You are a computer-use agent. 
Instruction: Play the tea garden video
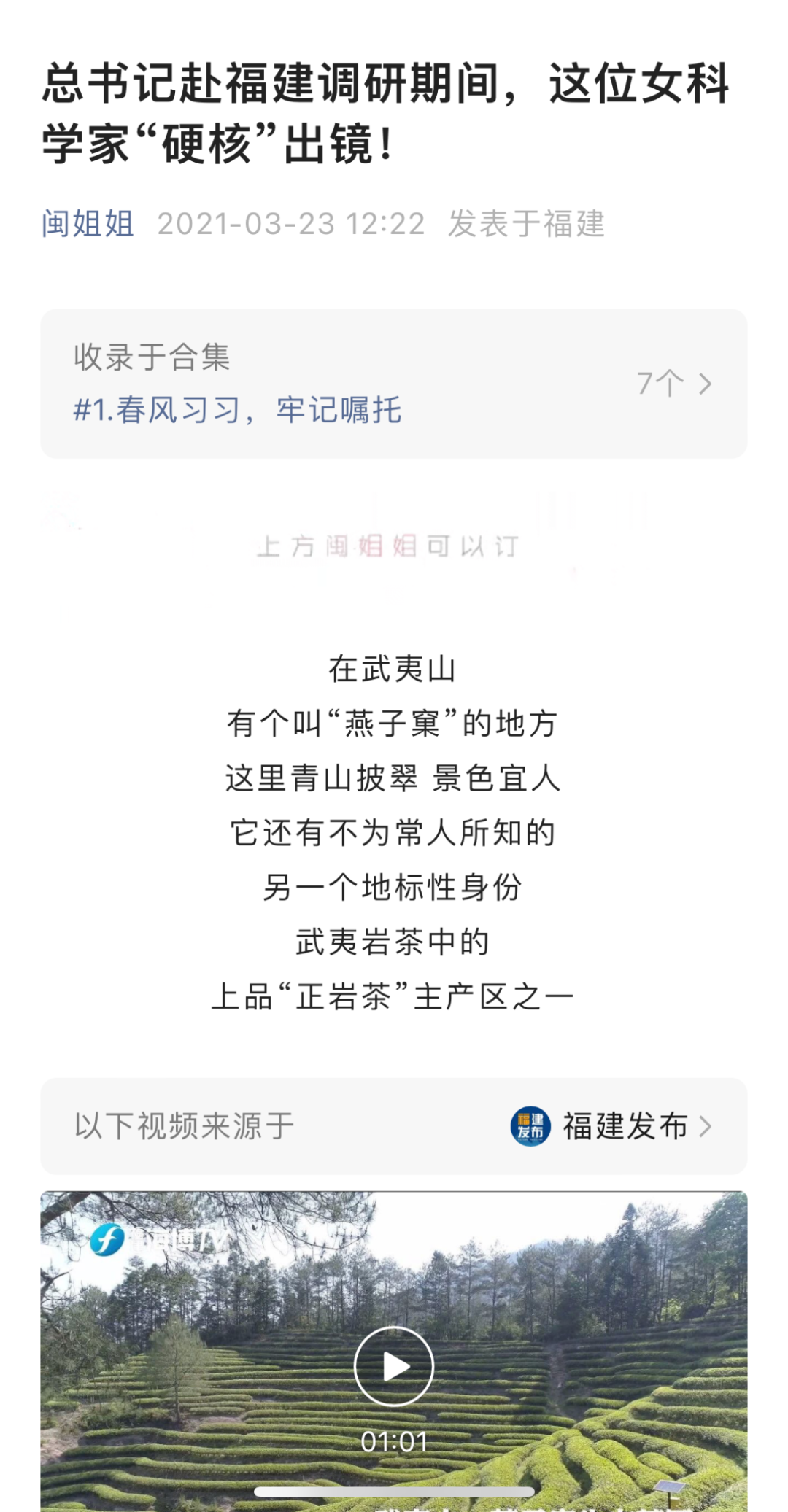point(394,1366)
